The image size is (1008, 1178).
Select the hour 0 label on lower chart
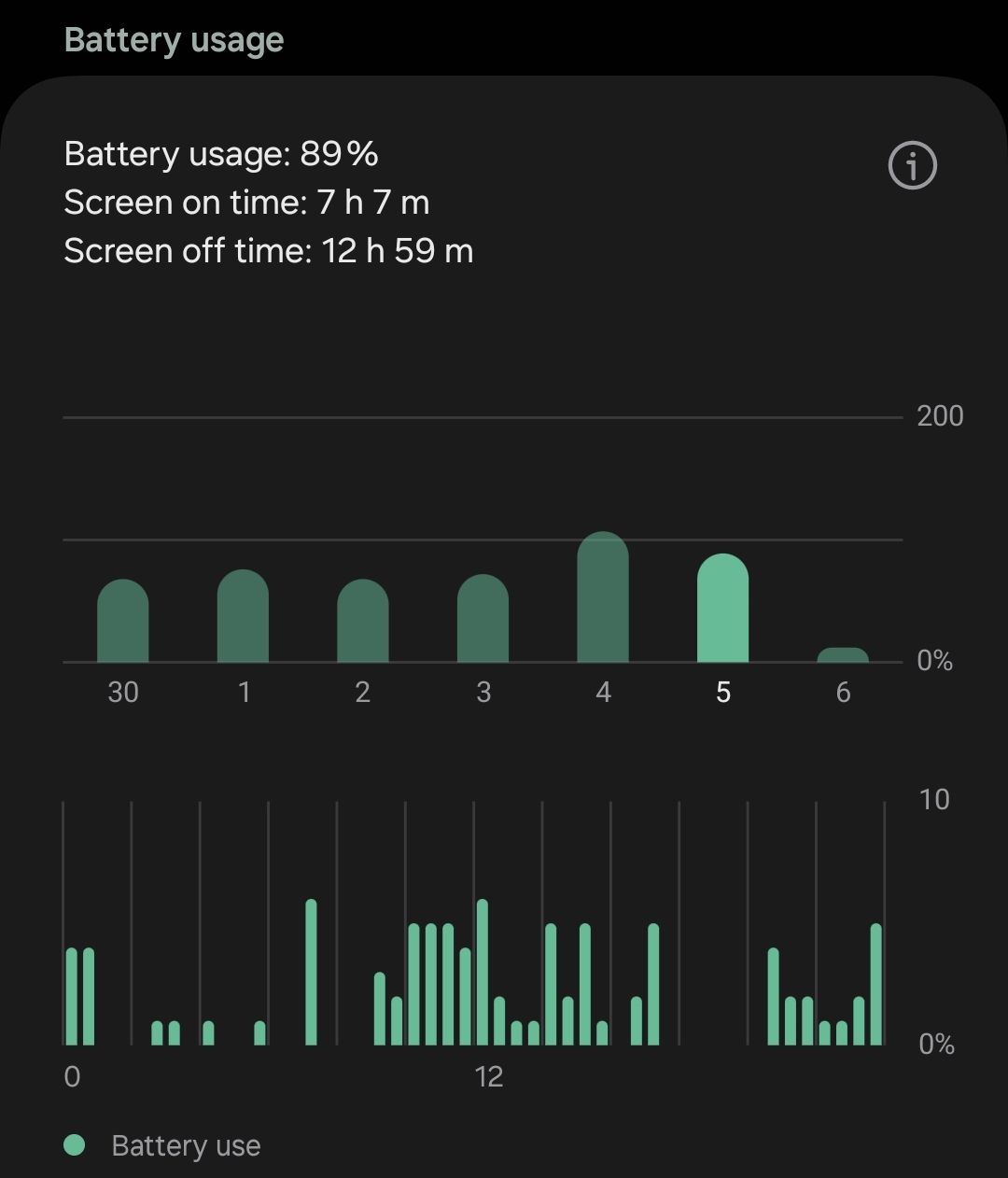[x=73, y=1075]
